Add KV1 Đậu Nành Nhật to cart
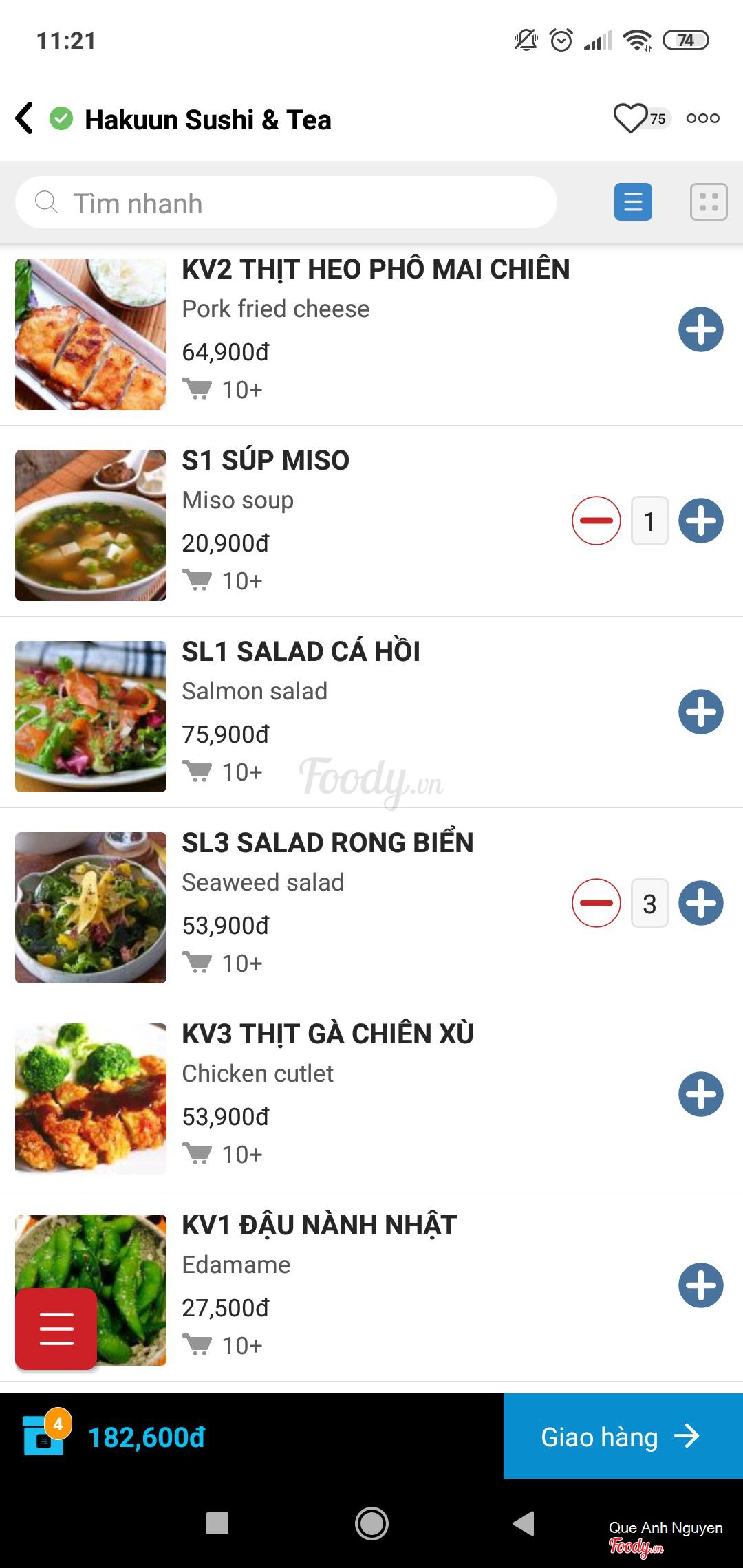The height and width of the screenshot is (1568, 743). tap(700, 1285)
